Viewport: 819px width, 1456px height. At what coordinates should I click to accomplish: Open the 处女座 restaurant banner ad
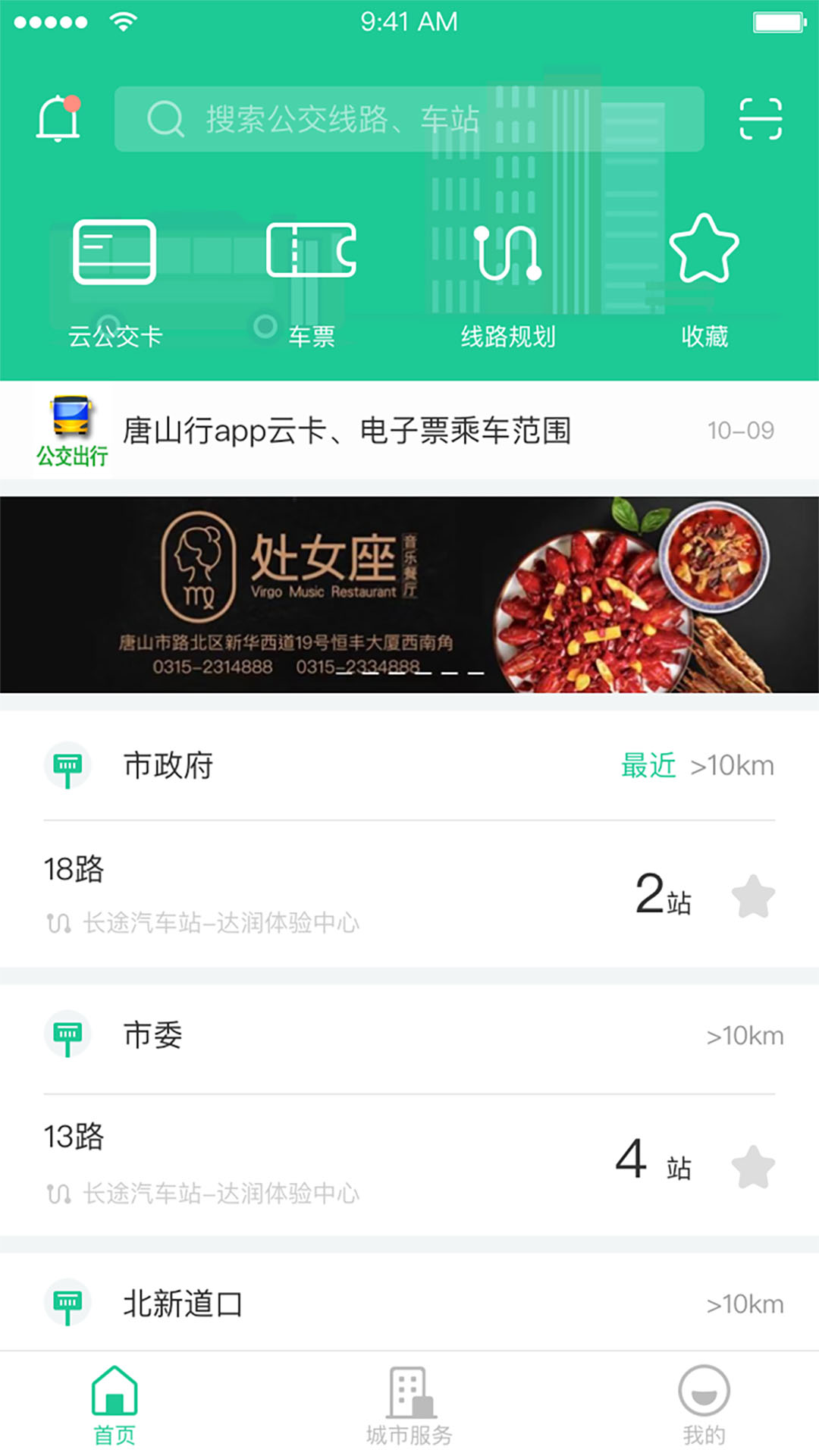point(409,595)
